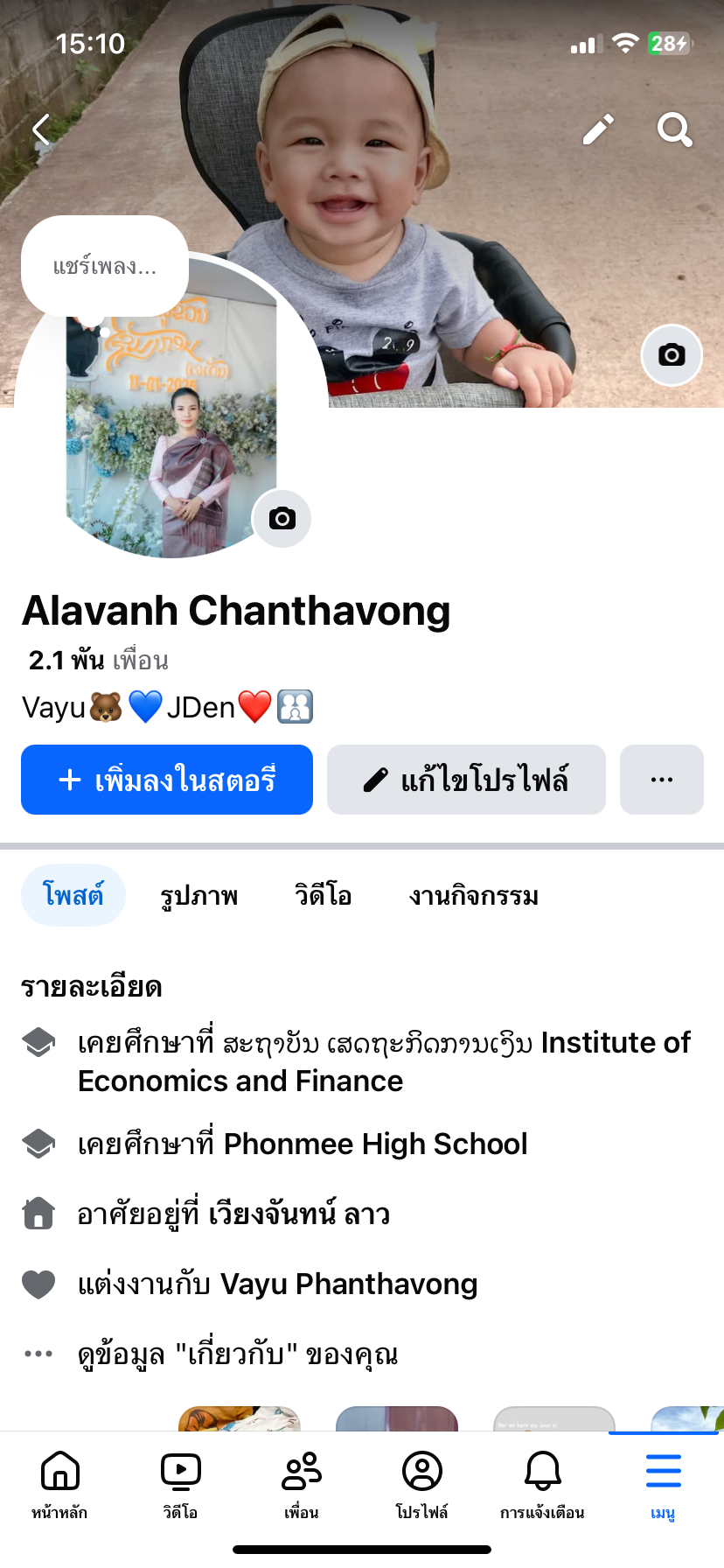Screen dimensions: 724x1568
Task: Open วิดีโอ in bottom navigation
Action: [180, 1482]
